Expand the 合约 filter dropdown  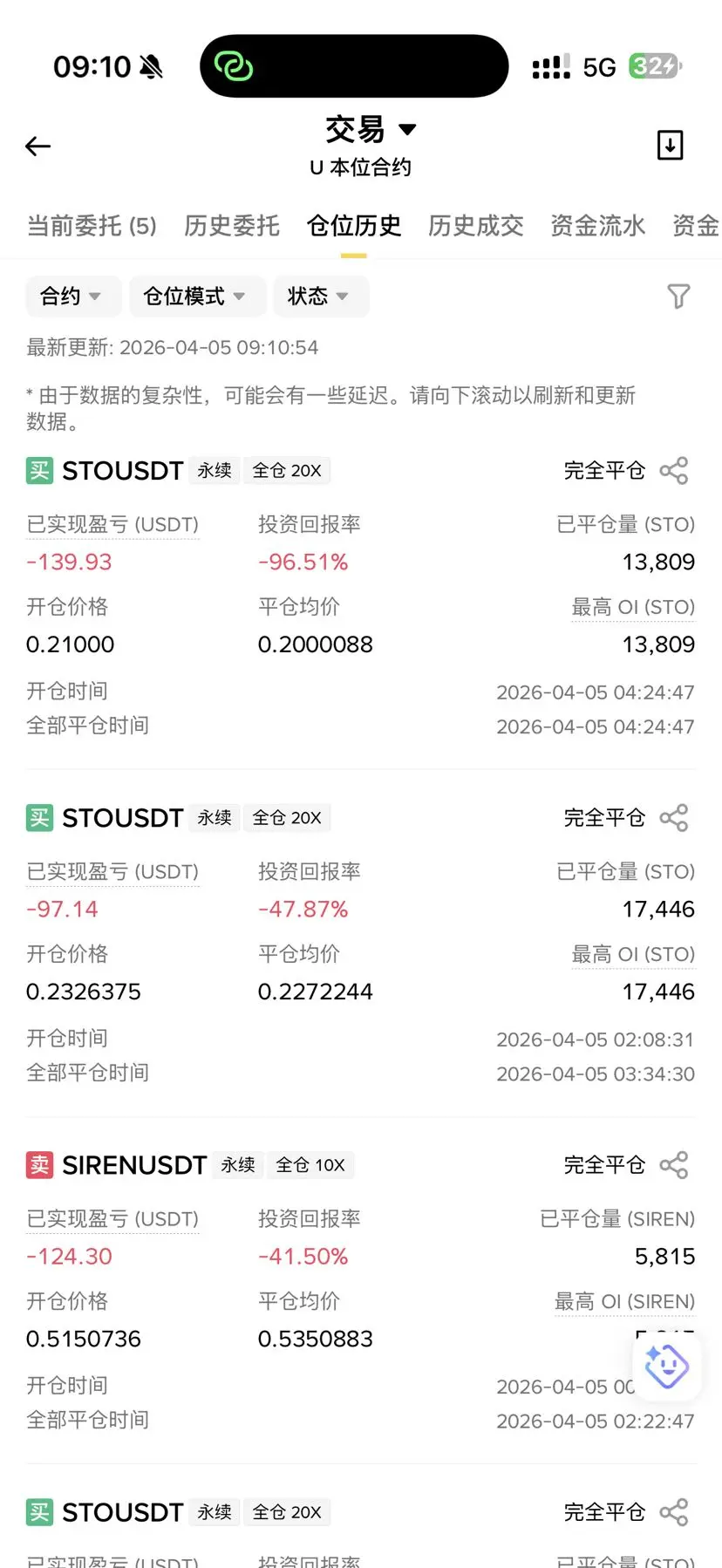[71, 297]
